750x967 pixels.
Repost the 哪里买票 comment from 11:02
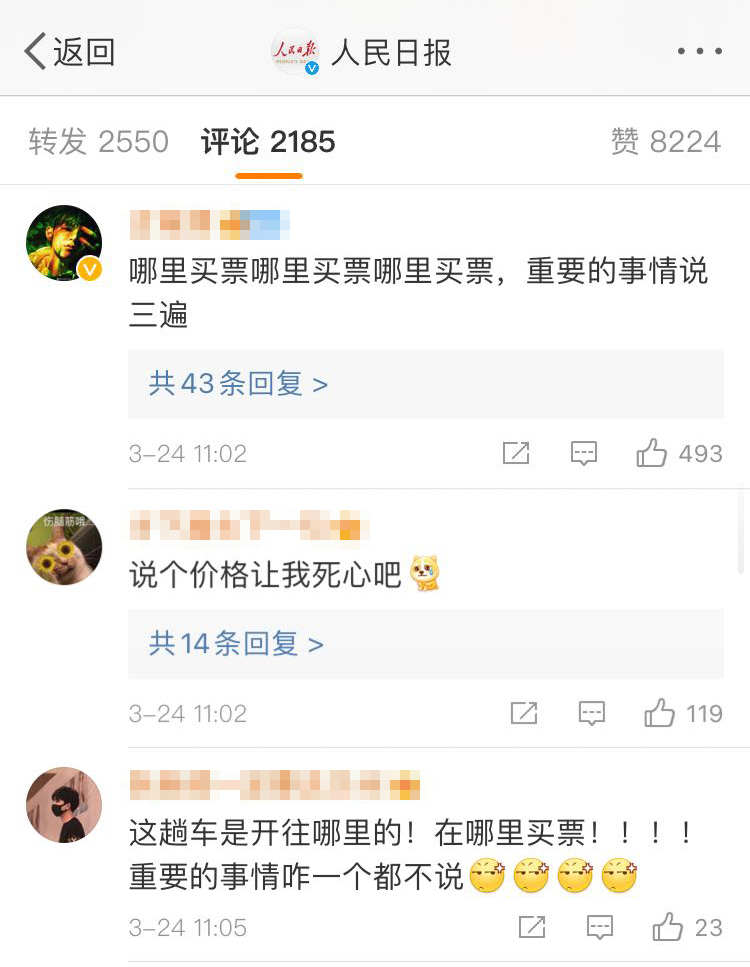pos(516,454)
